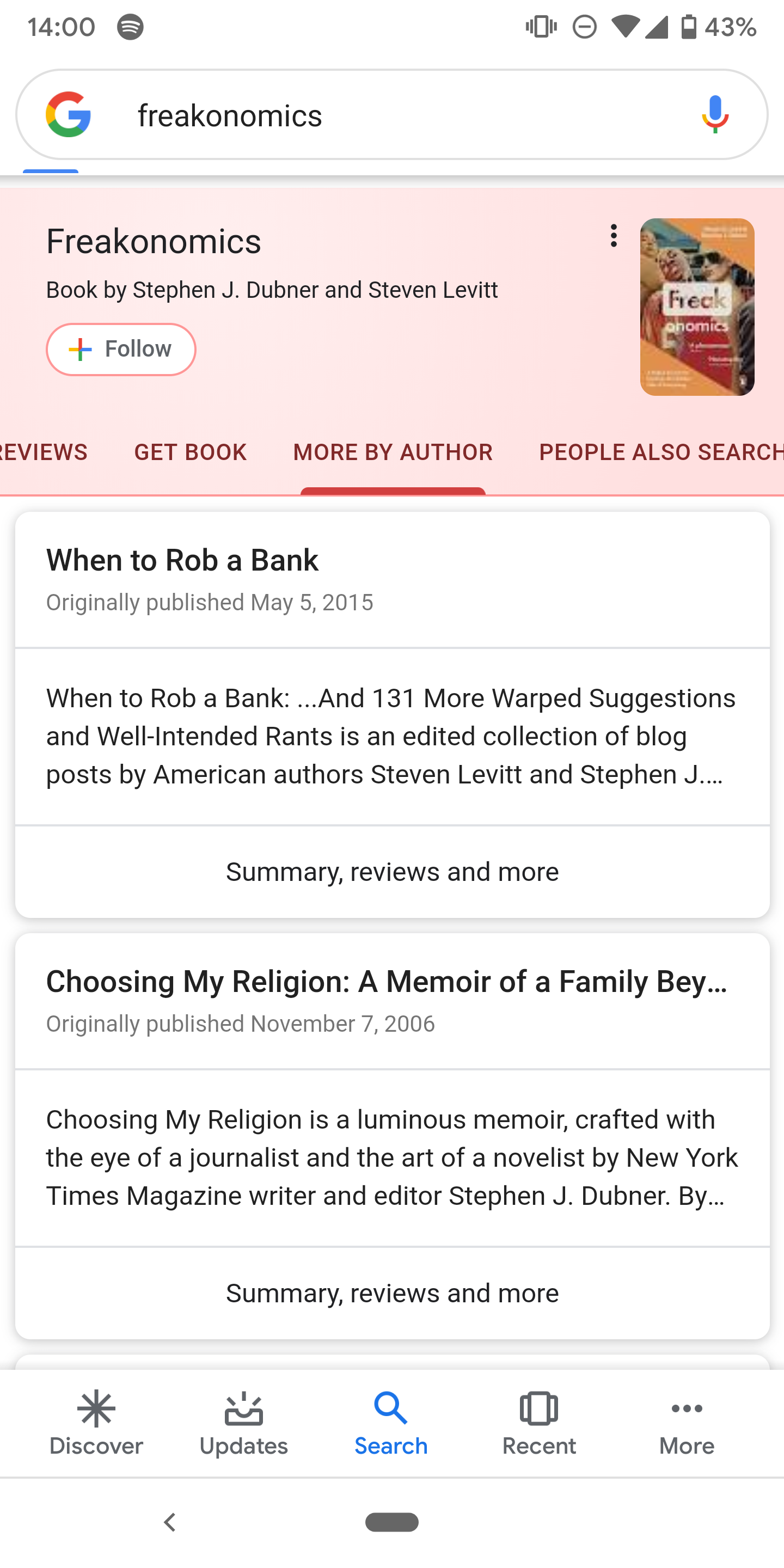Screen dimensions: 784x1568
Task: Switch to the GET BOOK tab
Action: pos(190,452)
